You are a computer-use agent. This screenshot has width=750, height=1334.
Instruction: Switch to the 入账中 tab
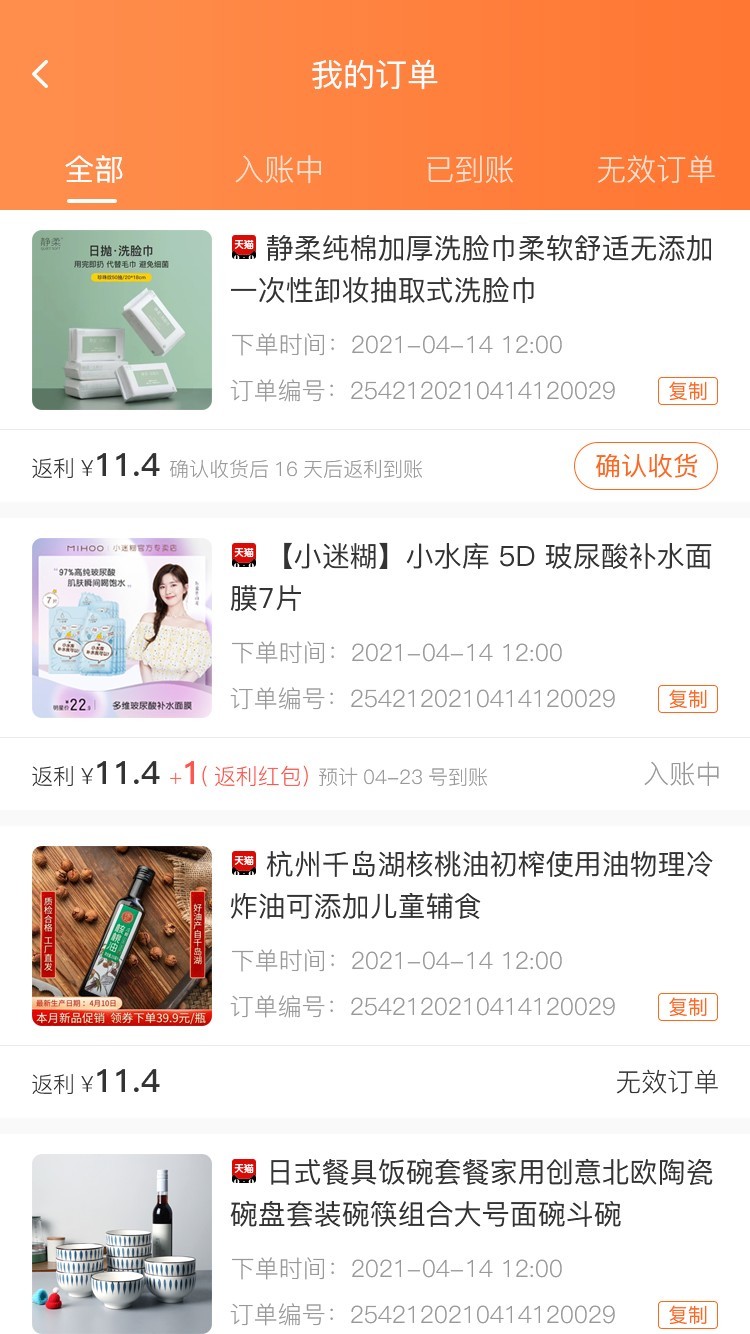[280, 170]
